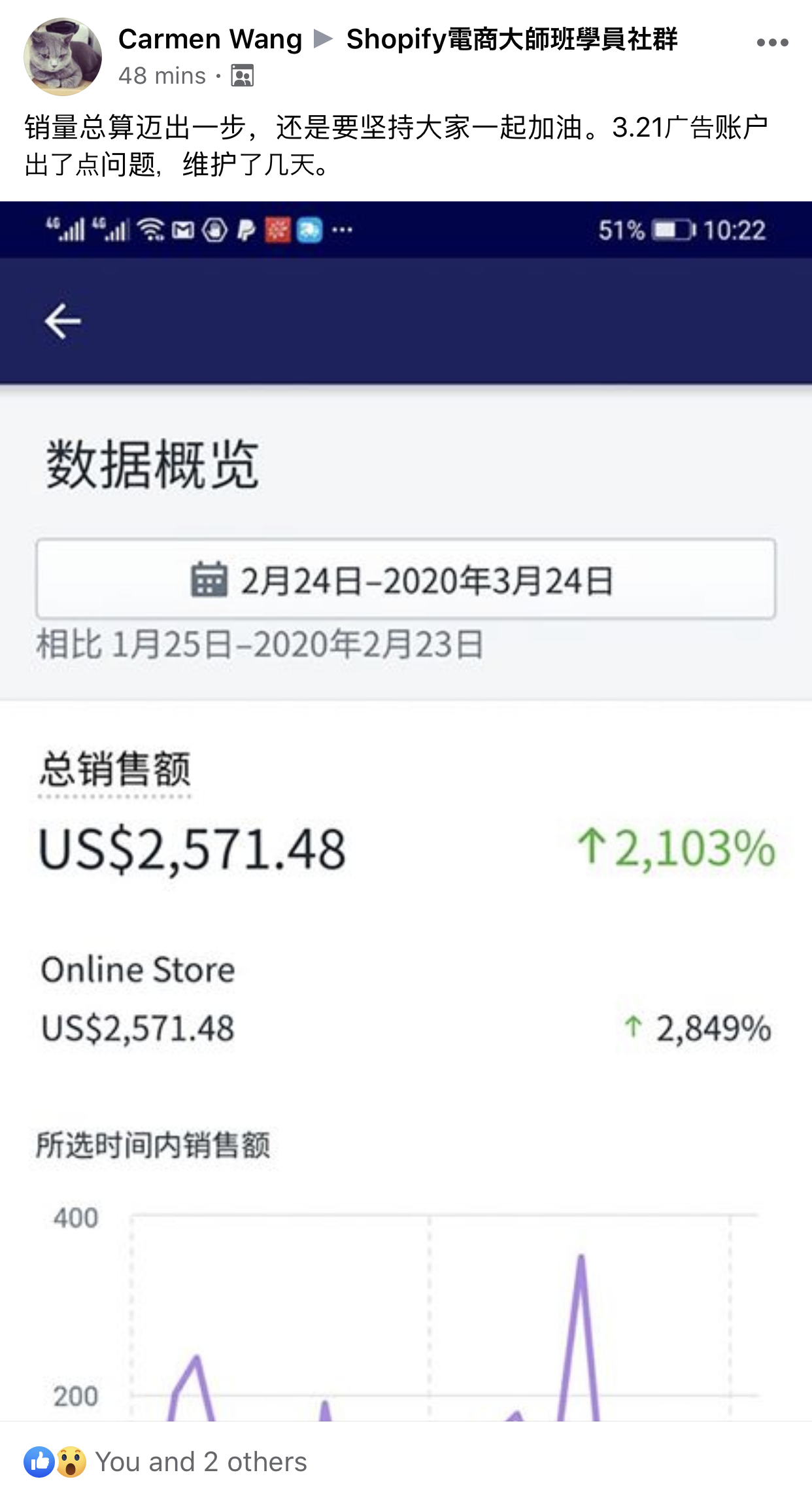This screenshot has width=812, height=1496.
Task: Open the Shopify電商大師班學員社群 group
Action: click(512, 39)
